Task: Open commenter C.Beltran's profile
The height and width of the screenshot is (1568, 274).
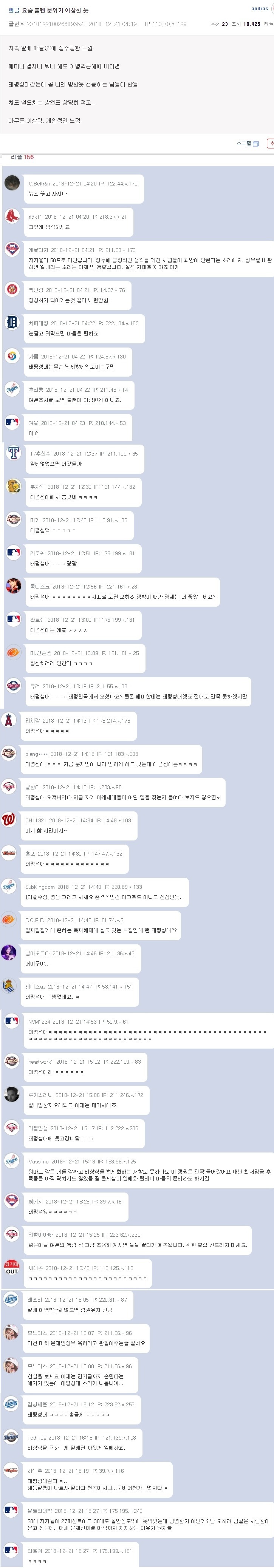Action: pos(39,183)
